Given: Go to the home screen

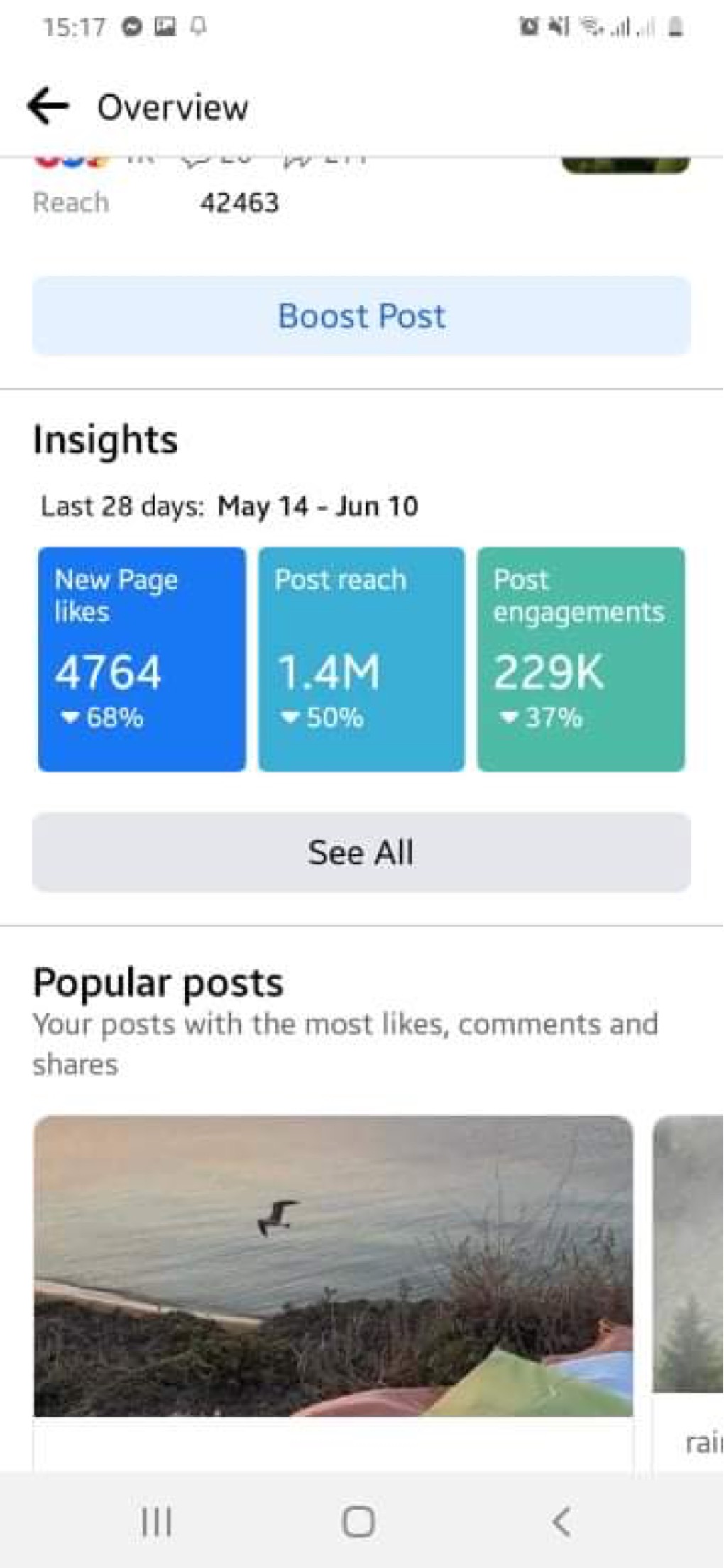Looking at the screenshot, I should tap(358, 1521).
